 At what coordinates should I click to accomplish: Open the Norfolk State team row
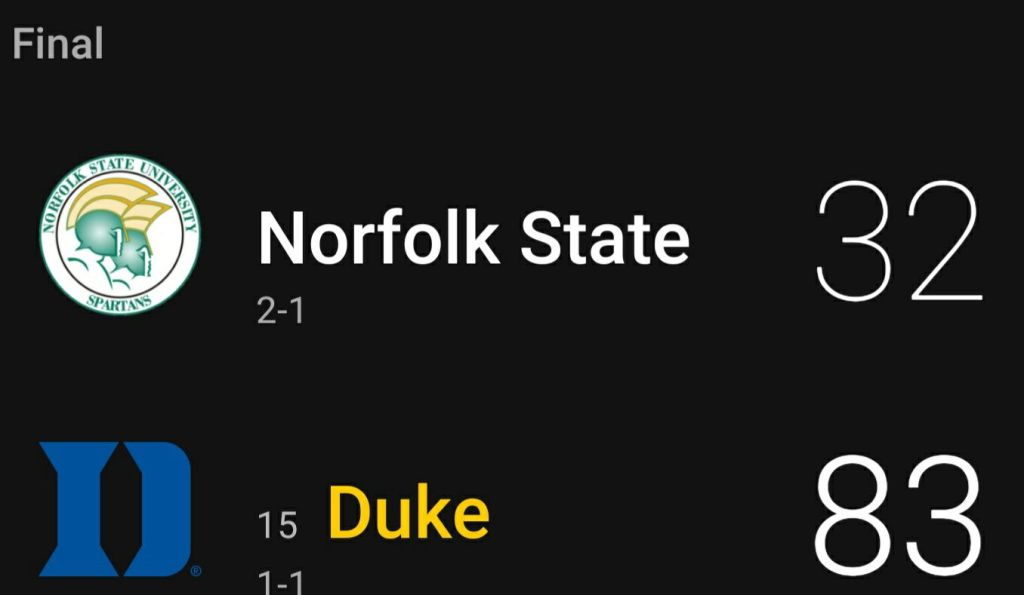coord(473,239)
